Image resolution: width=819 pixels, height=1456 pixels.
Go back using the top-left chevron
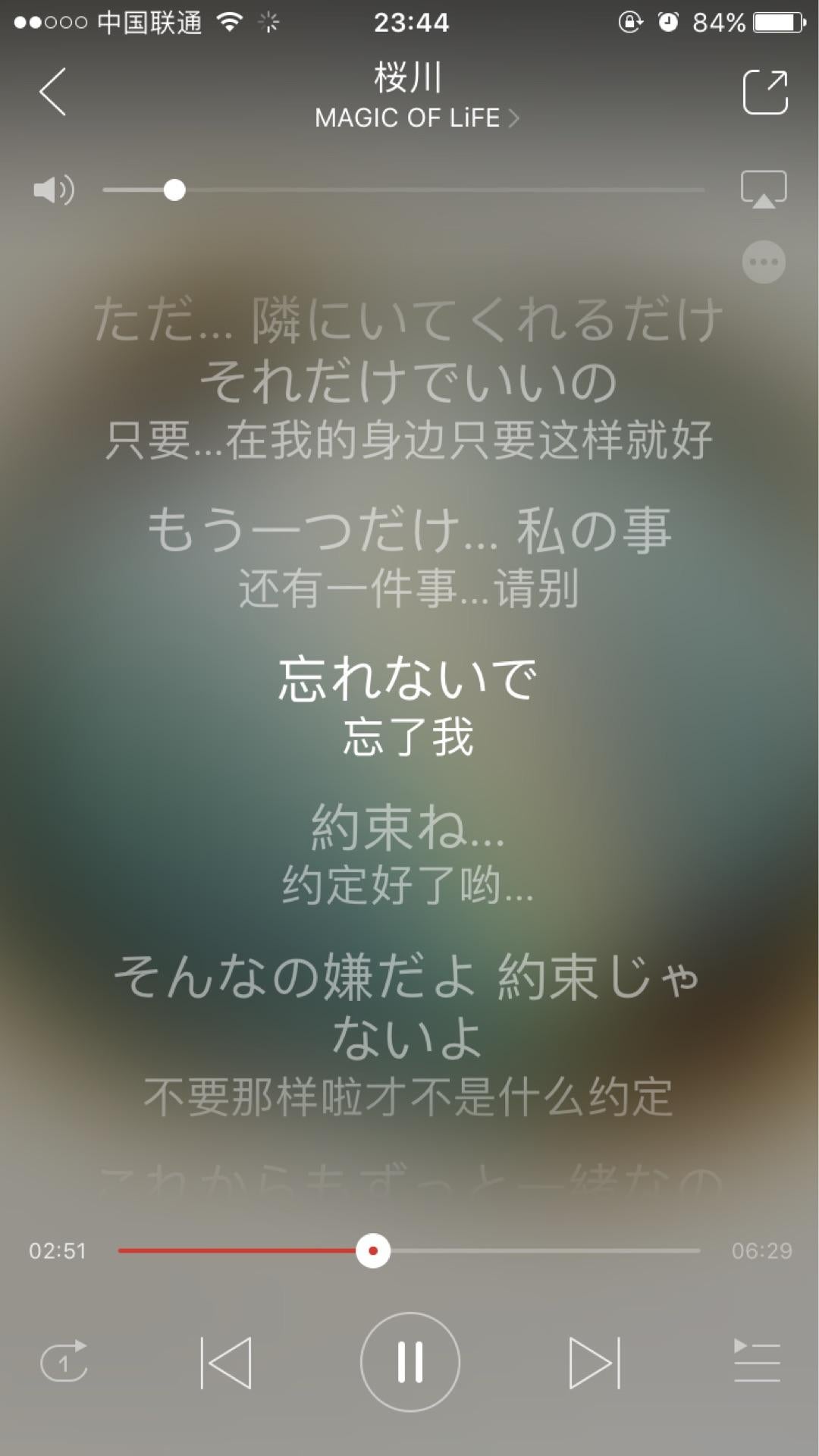point(52,91)
